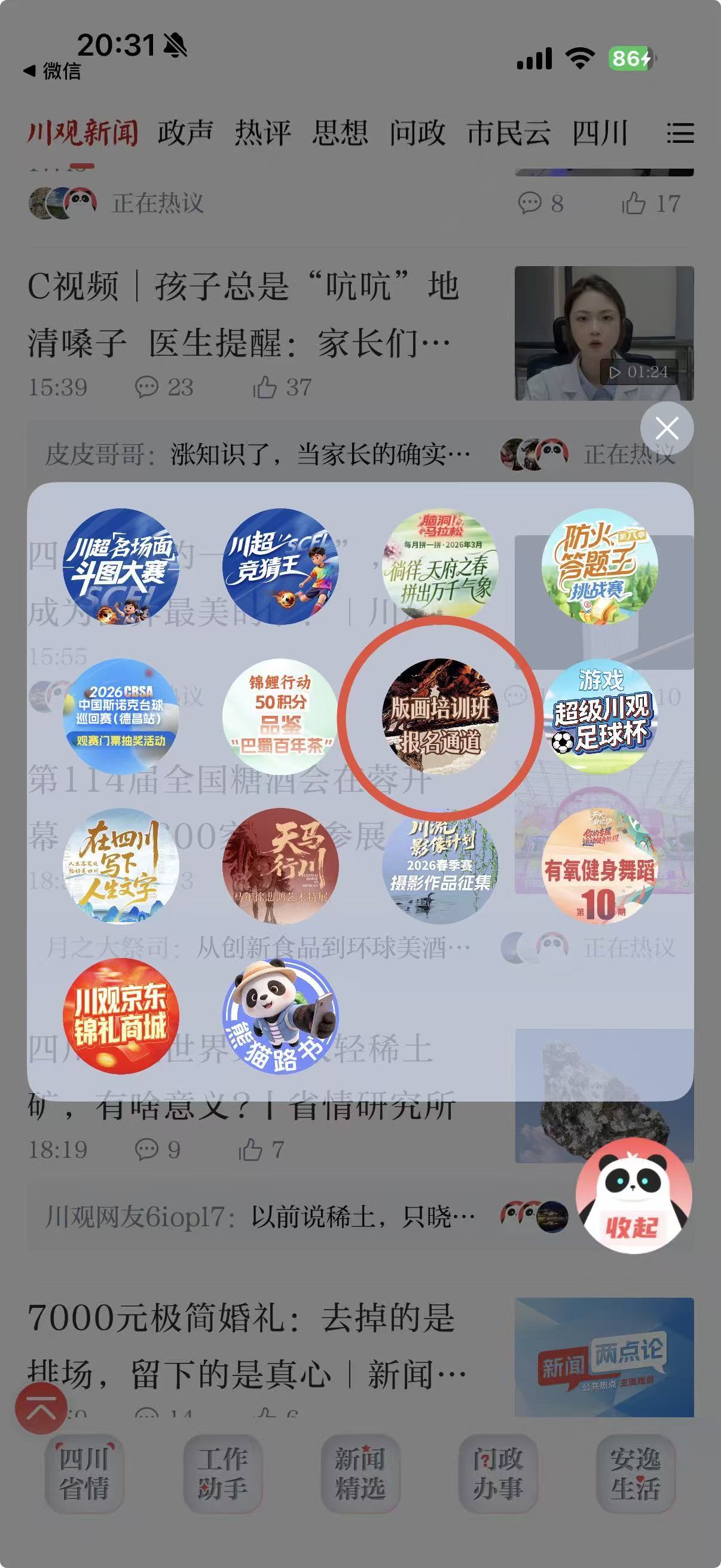The width and height of the screenshot is (721, 1568).
Task: Open 版画培训班报名通道
Action: click(x=439, y=716)
